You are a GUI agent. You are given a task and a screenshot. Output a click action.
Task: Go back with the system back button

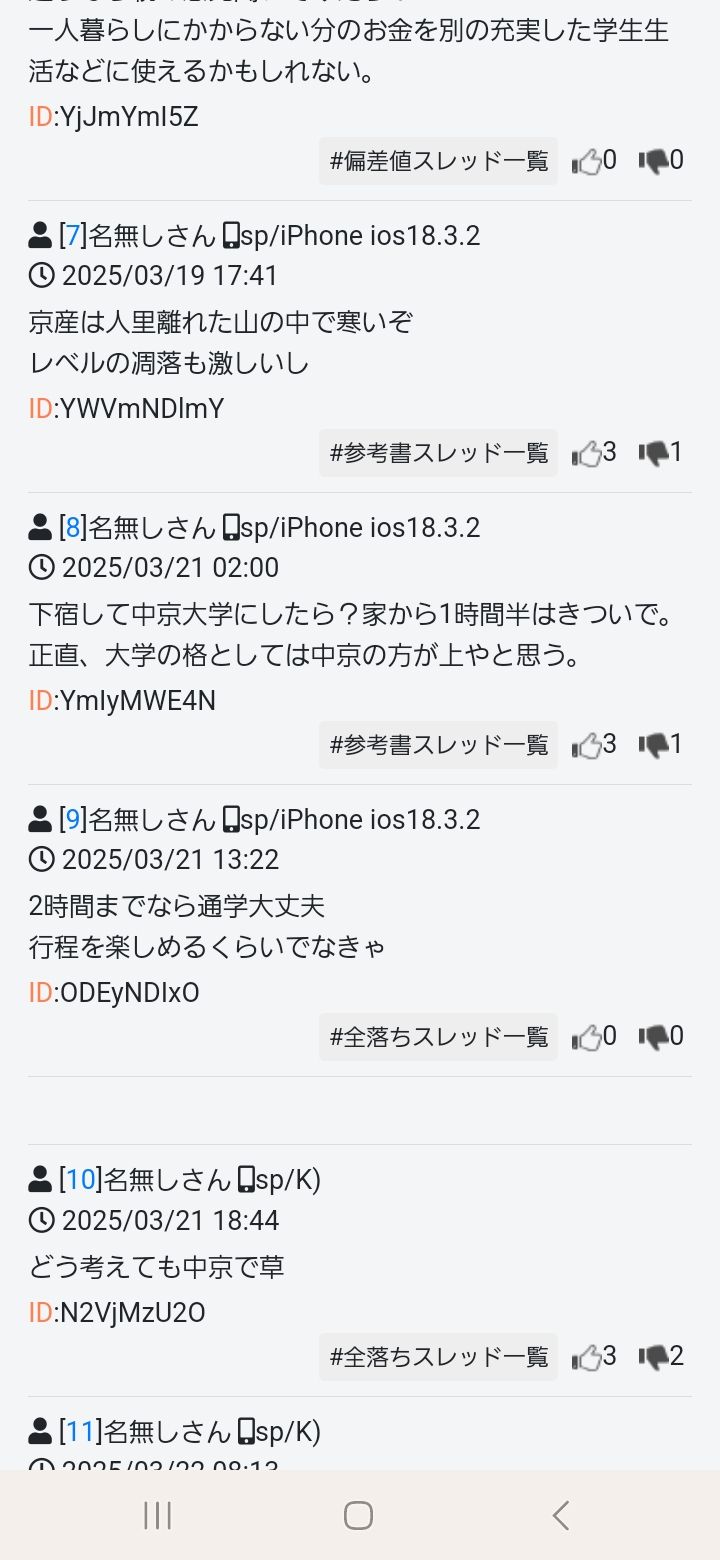(560, 1515)
